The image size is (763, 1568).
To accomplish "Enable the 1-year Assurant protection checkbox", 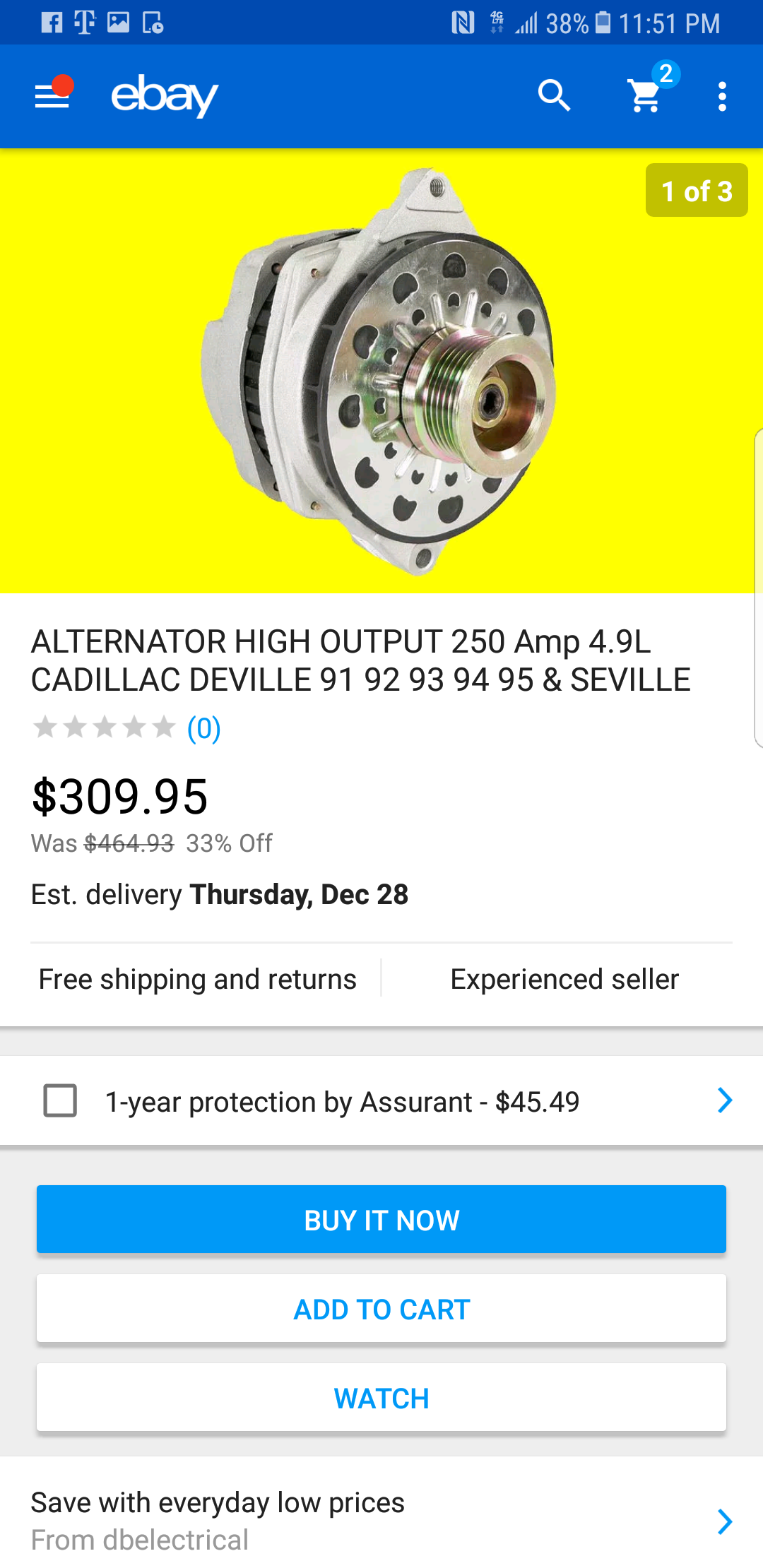I will 59,1101.
